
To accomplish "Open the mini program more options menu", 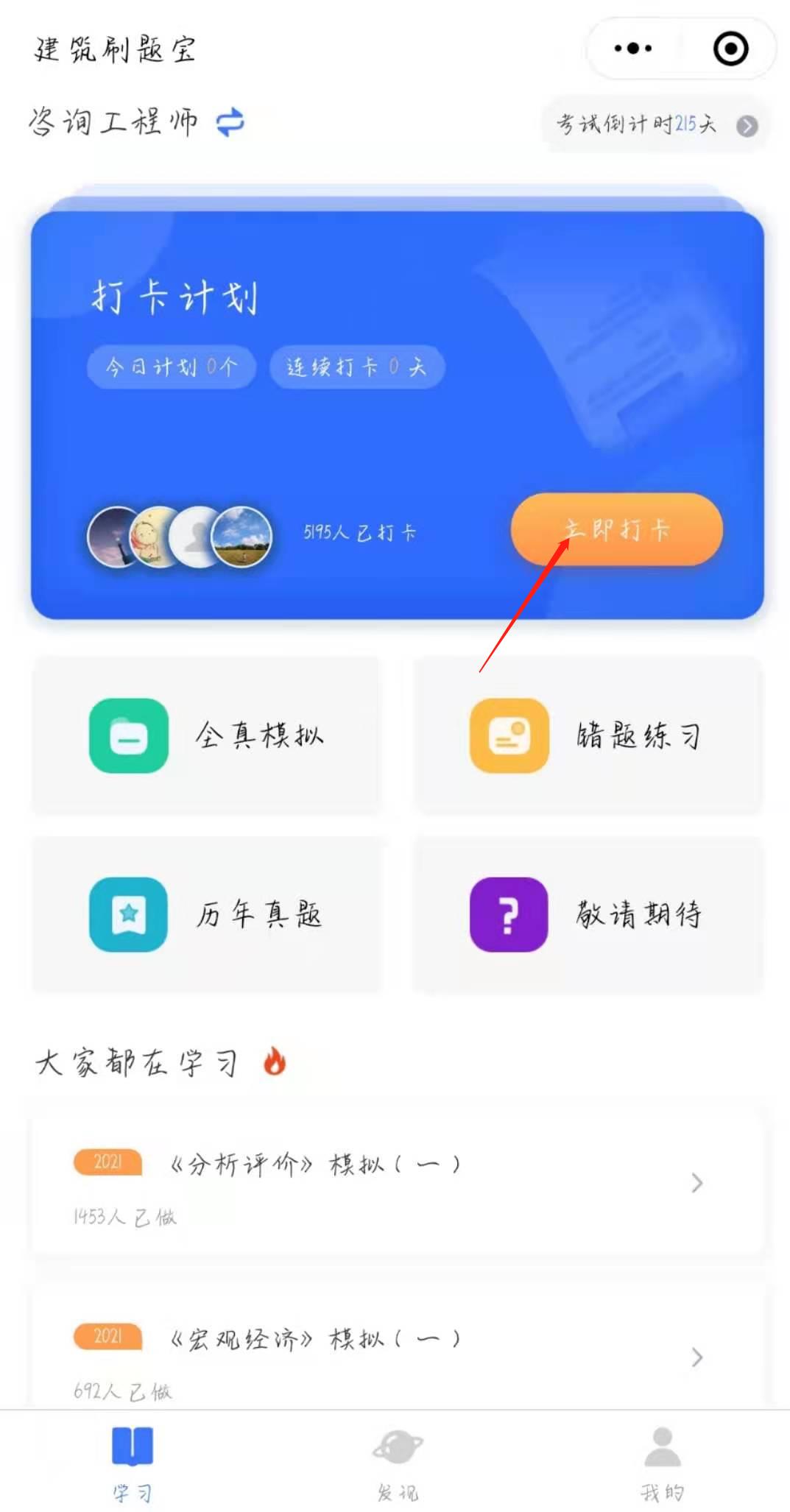I will point(633,49).
